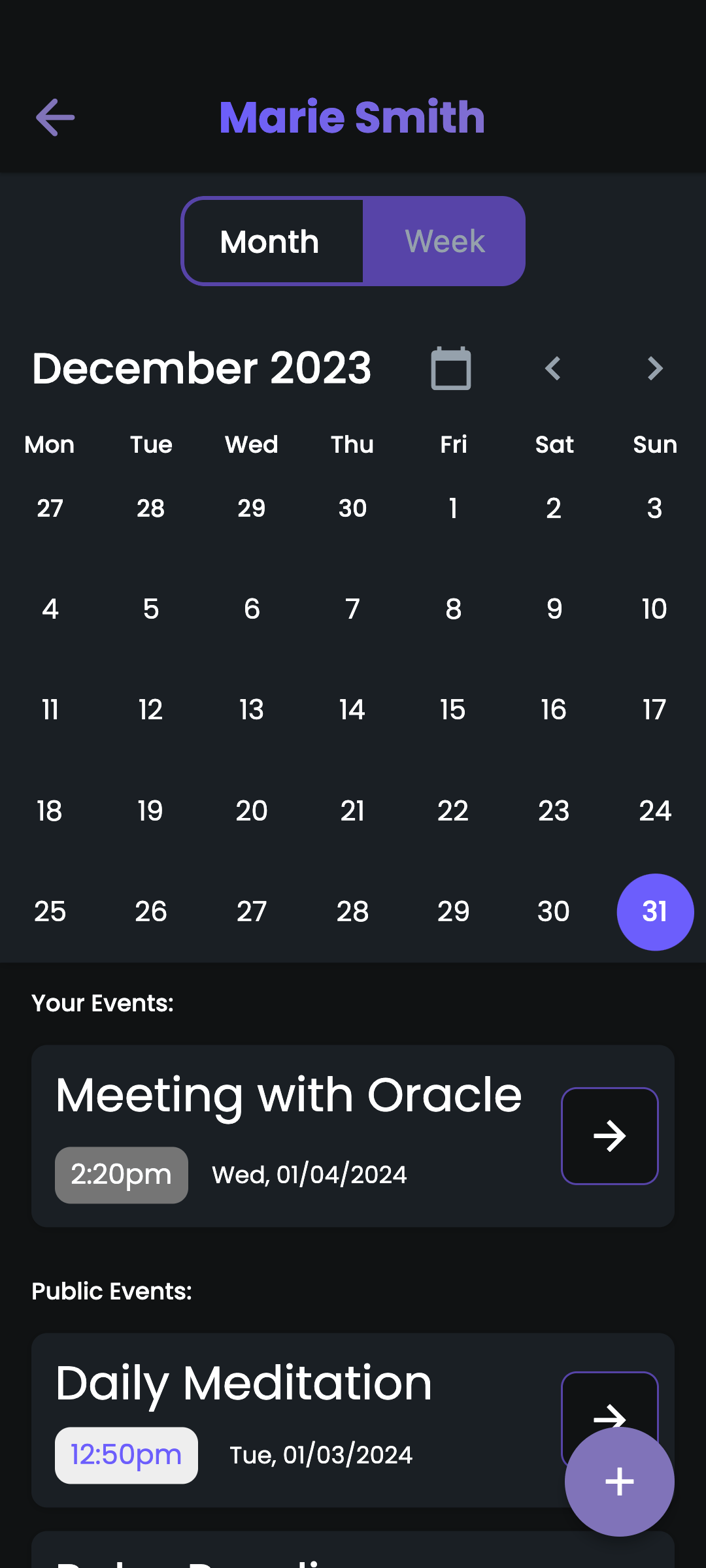706x1568 pixels.
Task: Select the Month view
Action: (x=270, y=242)
